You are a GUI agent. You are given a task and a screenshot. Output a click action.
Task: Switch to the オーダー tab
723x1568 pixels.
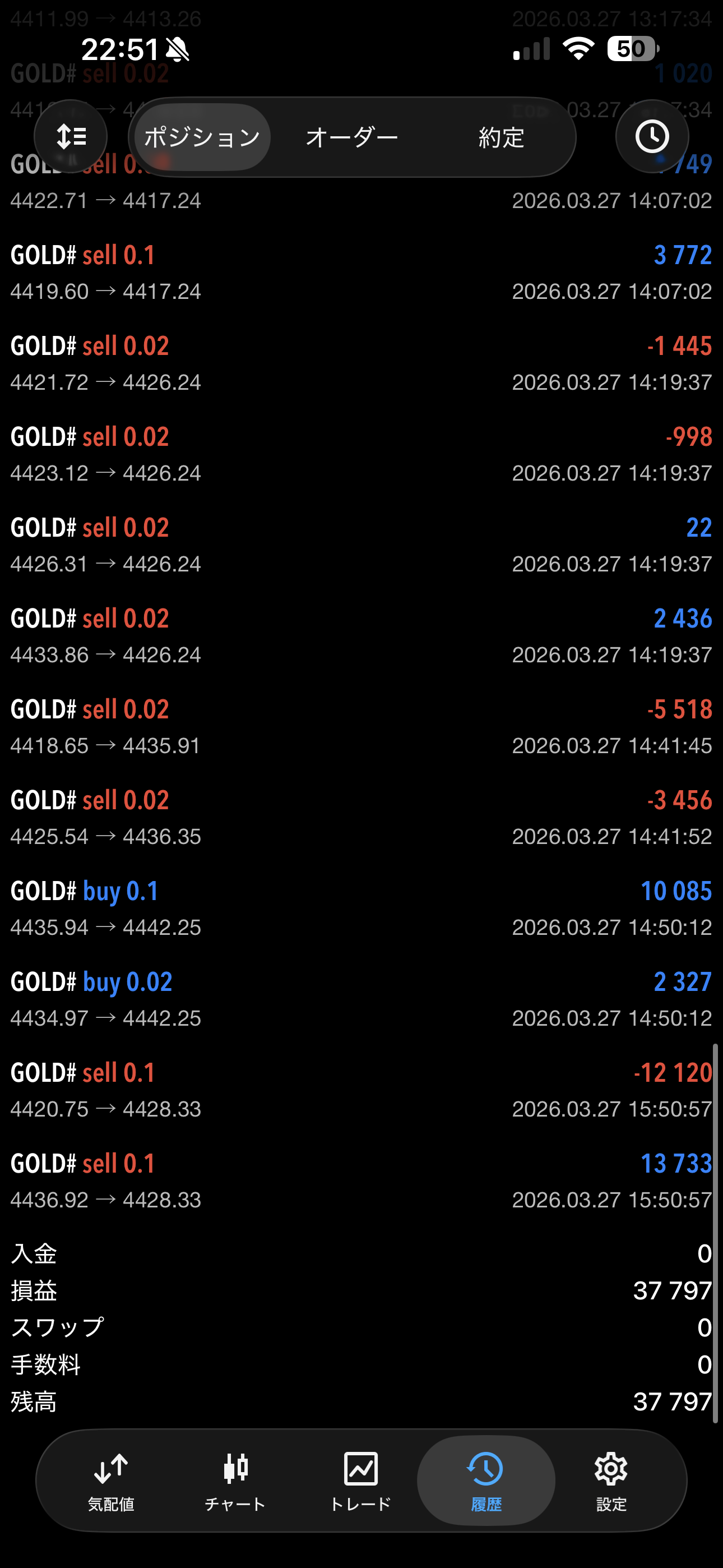[x=352, y=137]
